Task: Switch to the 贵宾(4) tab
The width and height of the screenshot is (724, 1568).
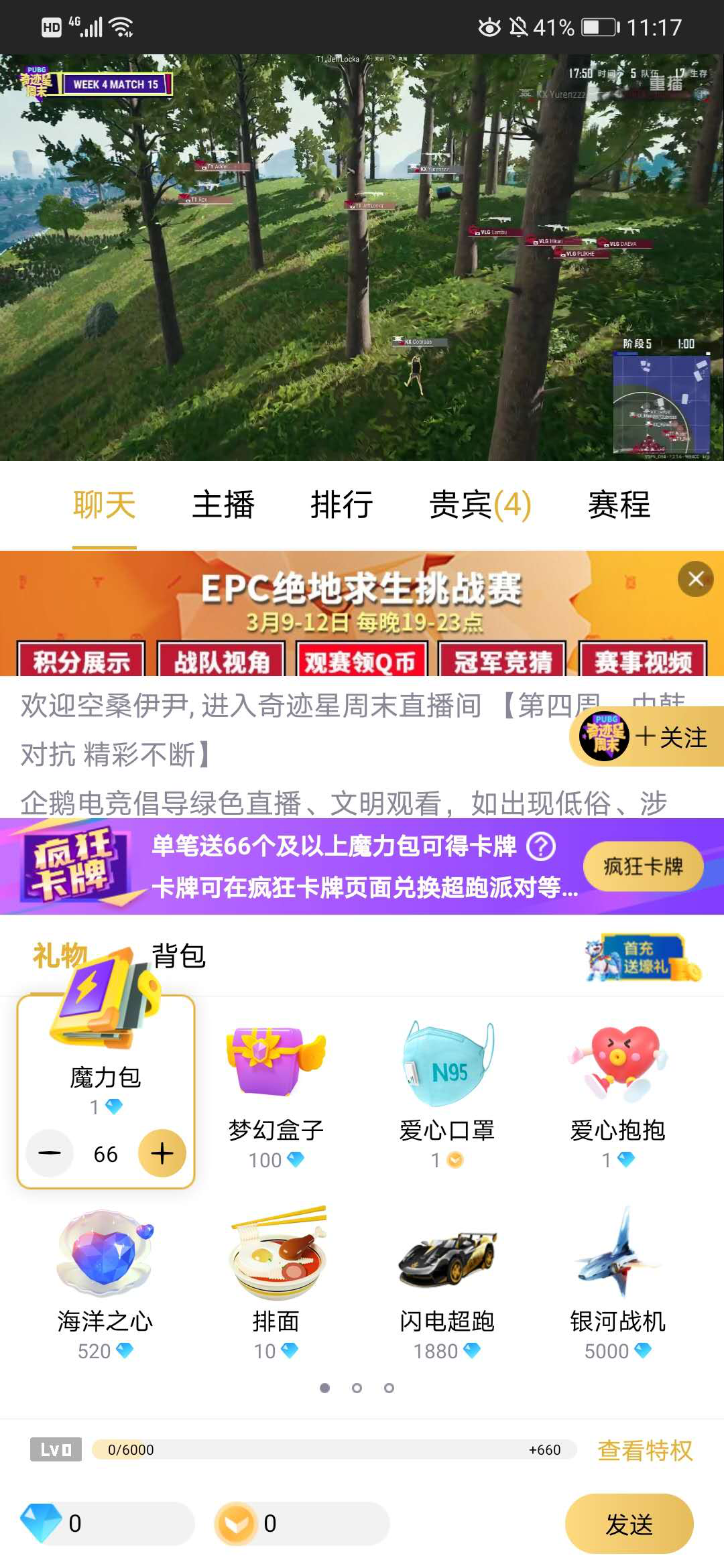Action: (480, 505)
